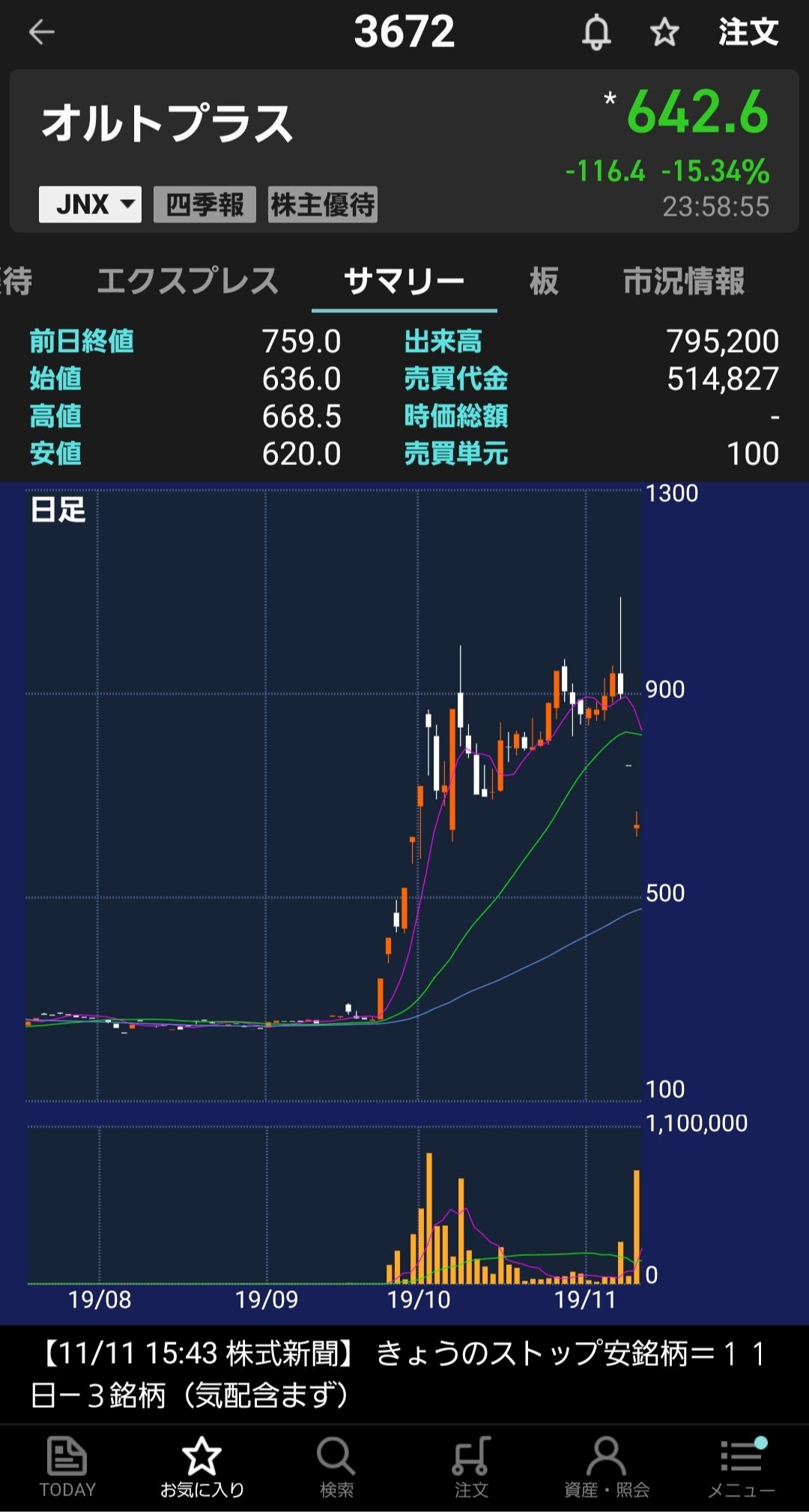
Task: Open the 注文 tab in bottom navigation
Action: click(x=471, y=1466)
